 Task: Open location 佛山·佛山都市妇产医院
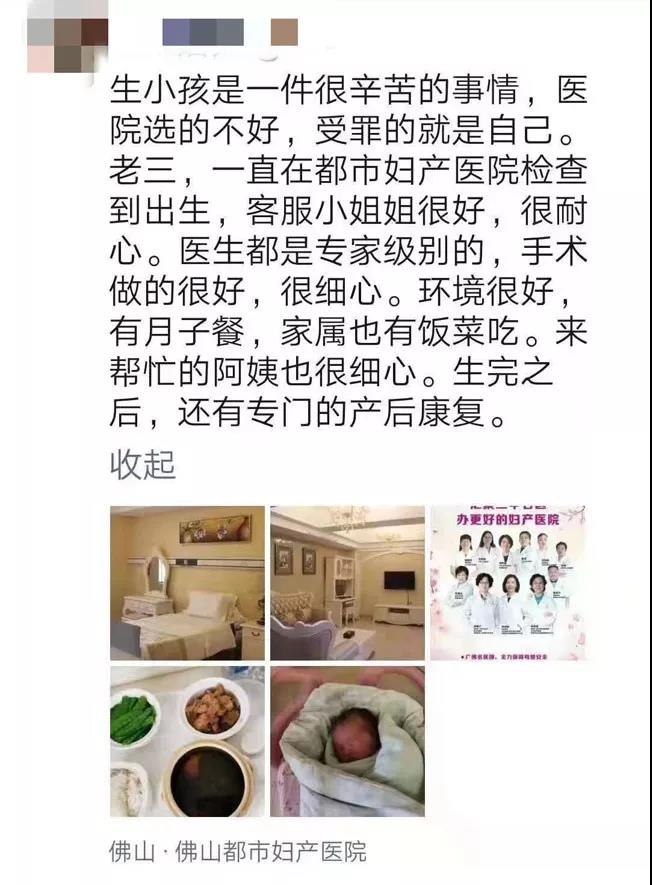point(238,852)
